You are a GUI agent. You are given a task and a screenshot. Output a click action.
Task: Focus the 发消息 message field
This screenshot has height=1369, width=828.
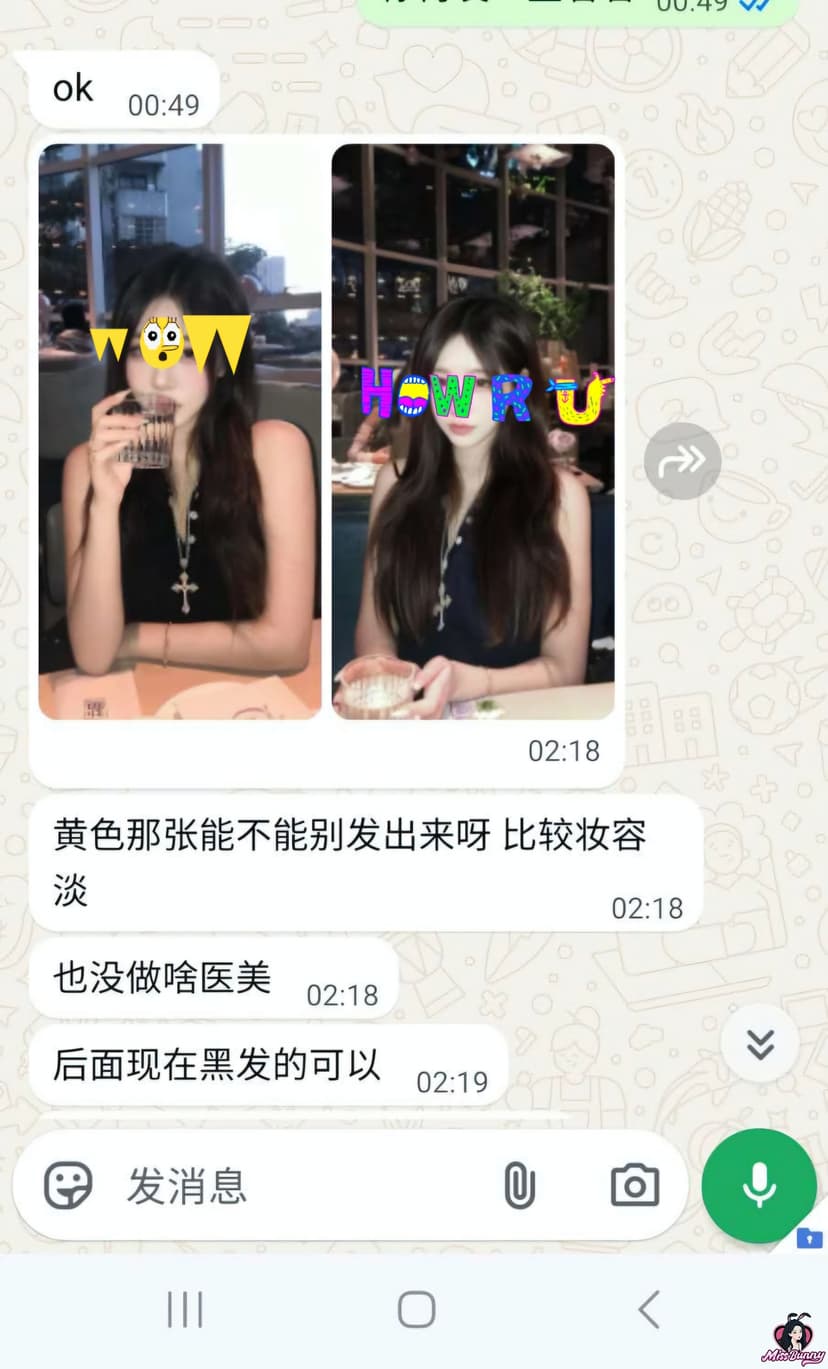coord(300,1186)
